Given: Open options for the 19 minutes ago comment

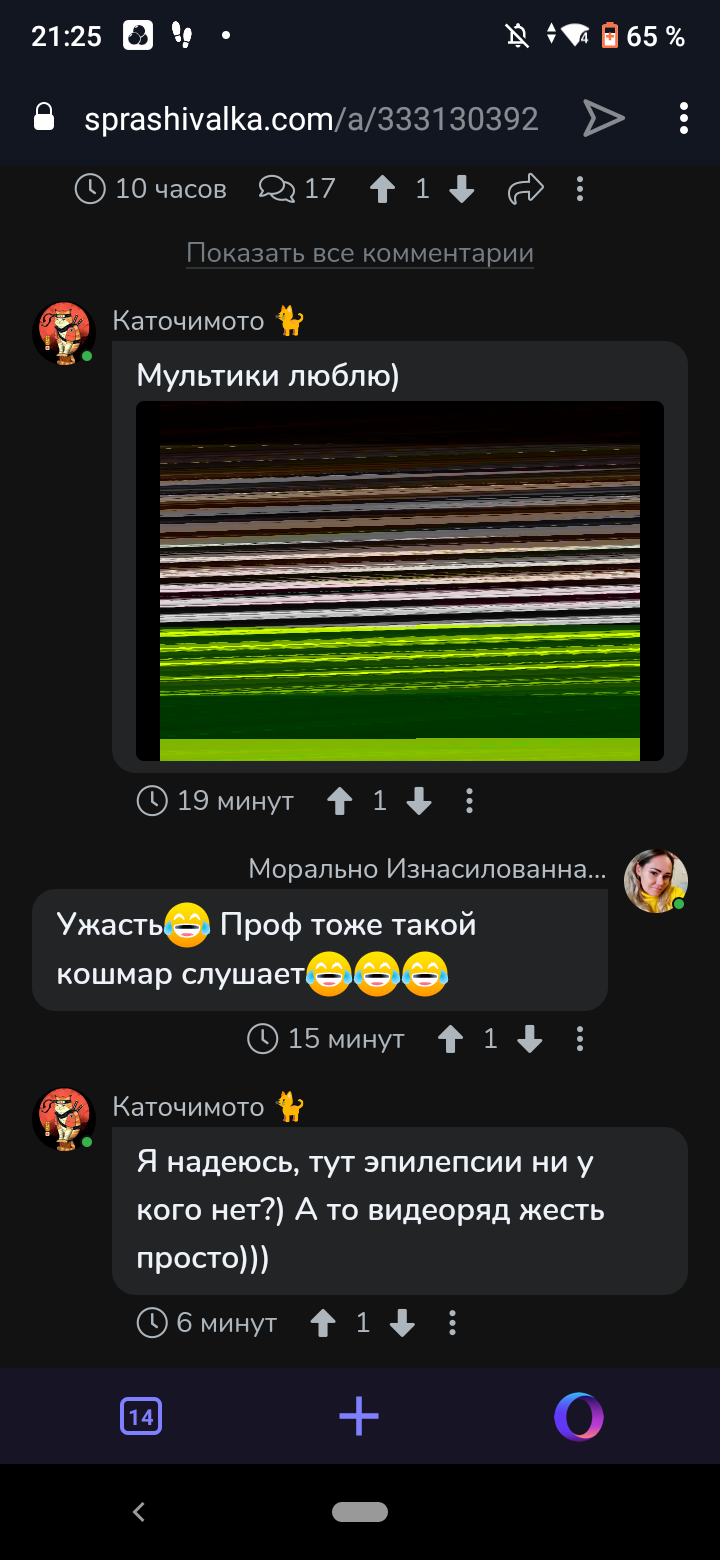Looking at the screenshot, I should click(469, 801).
